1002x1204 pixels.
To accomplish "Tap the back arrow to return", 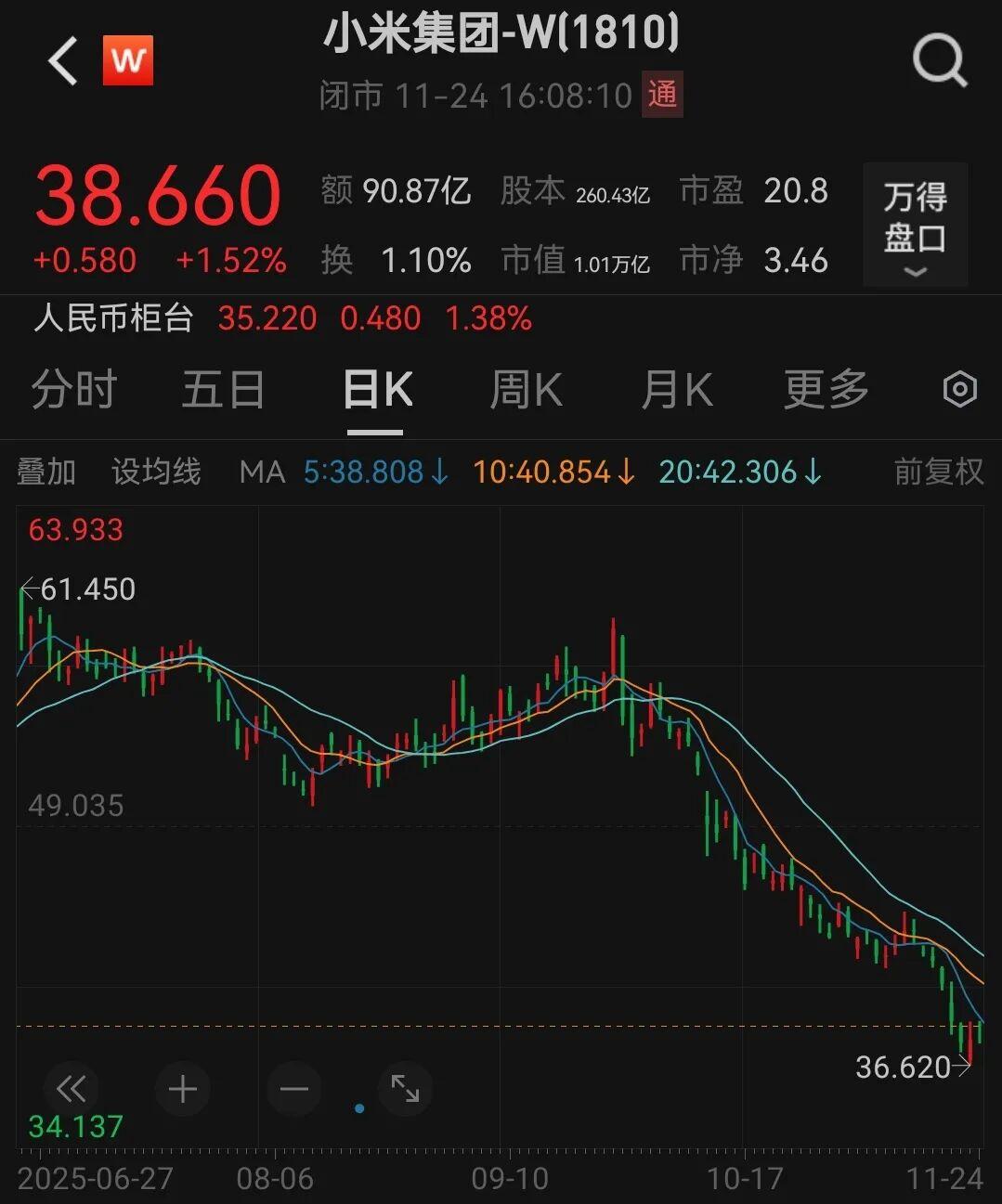I will coord(60,59).
